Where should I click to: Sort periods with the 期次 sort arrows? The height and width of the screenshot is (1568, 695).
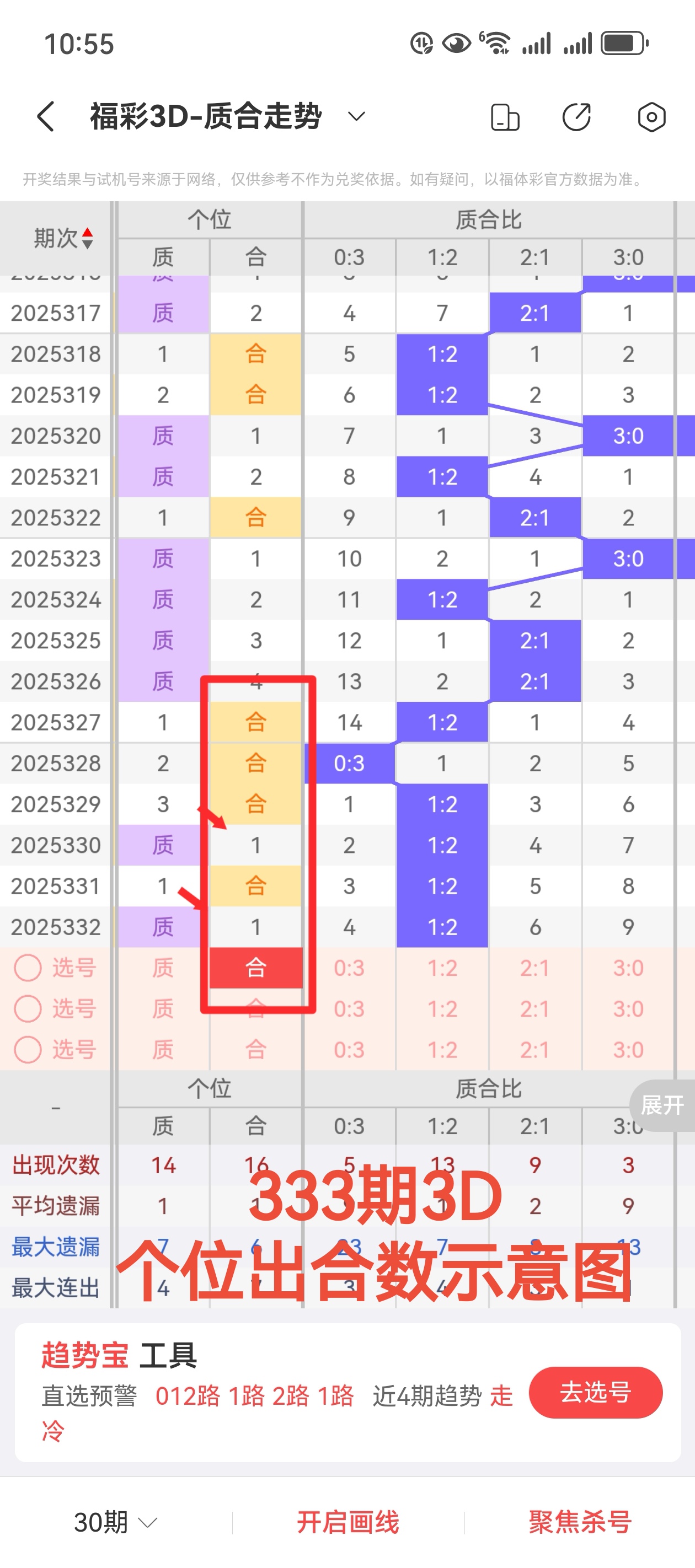[87, 239]
